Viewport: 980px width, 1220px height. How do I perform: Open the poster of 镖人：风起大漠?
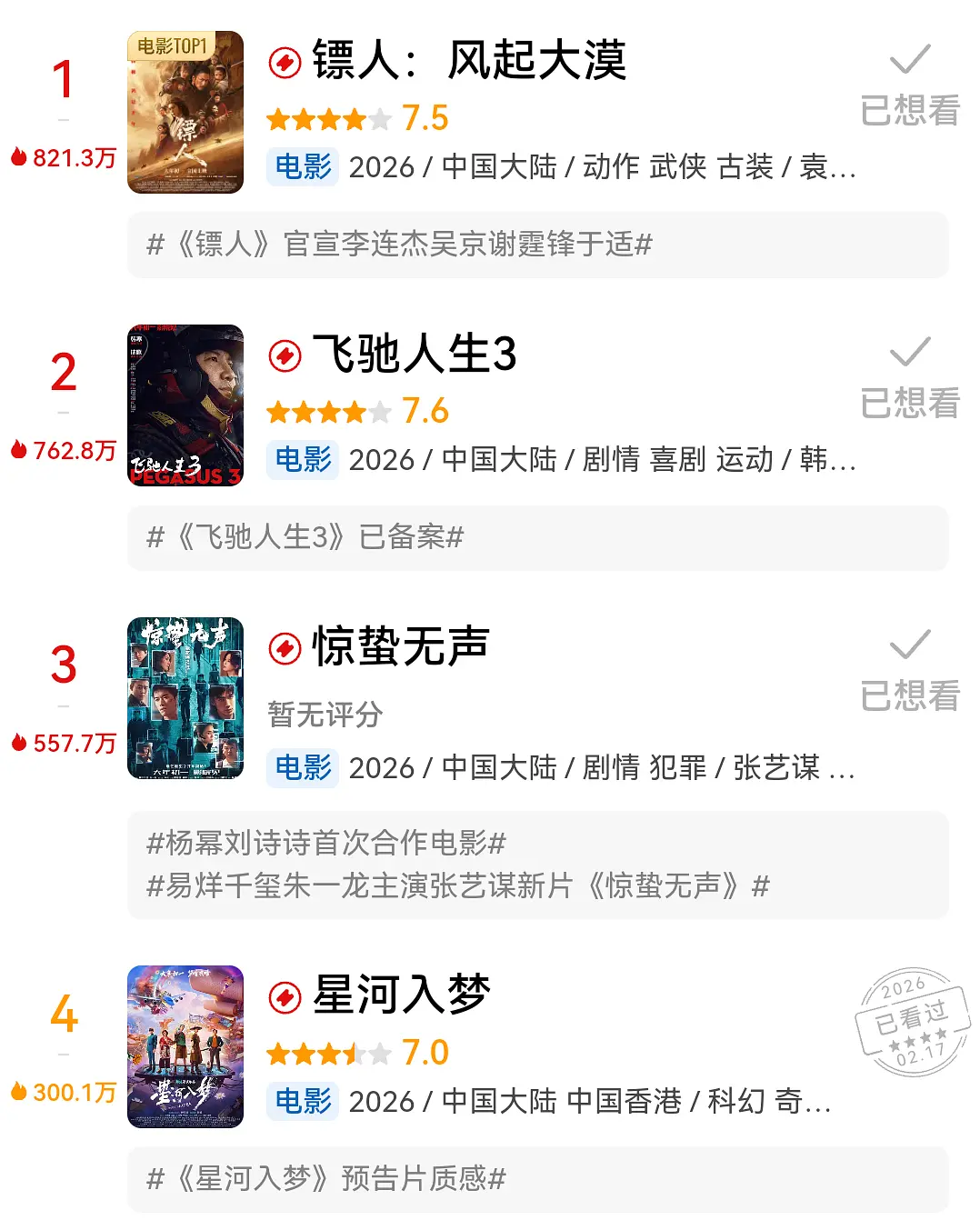click(x=185, y=112)
